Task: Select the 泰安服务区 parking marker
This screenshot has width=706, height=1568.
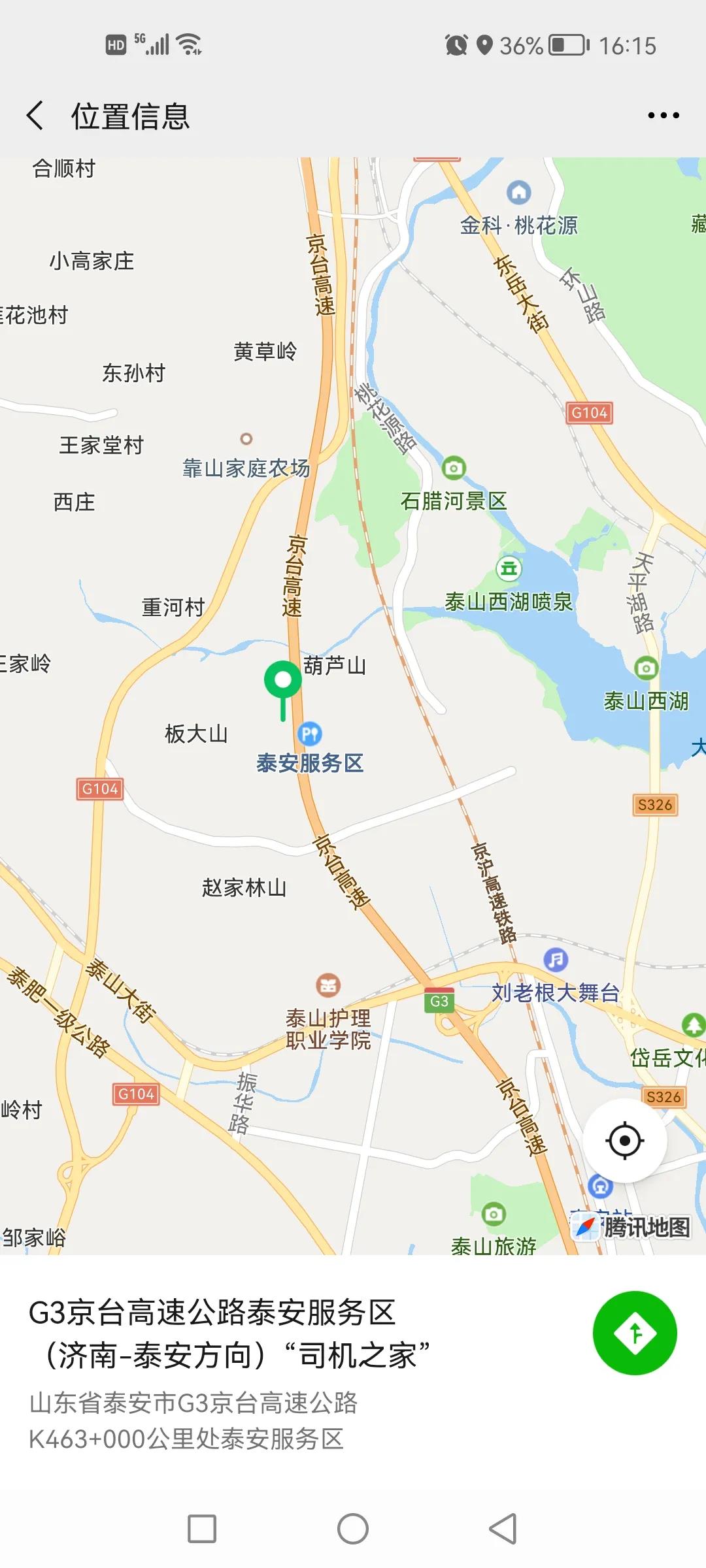Action: click(x=310, y=734)
